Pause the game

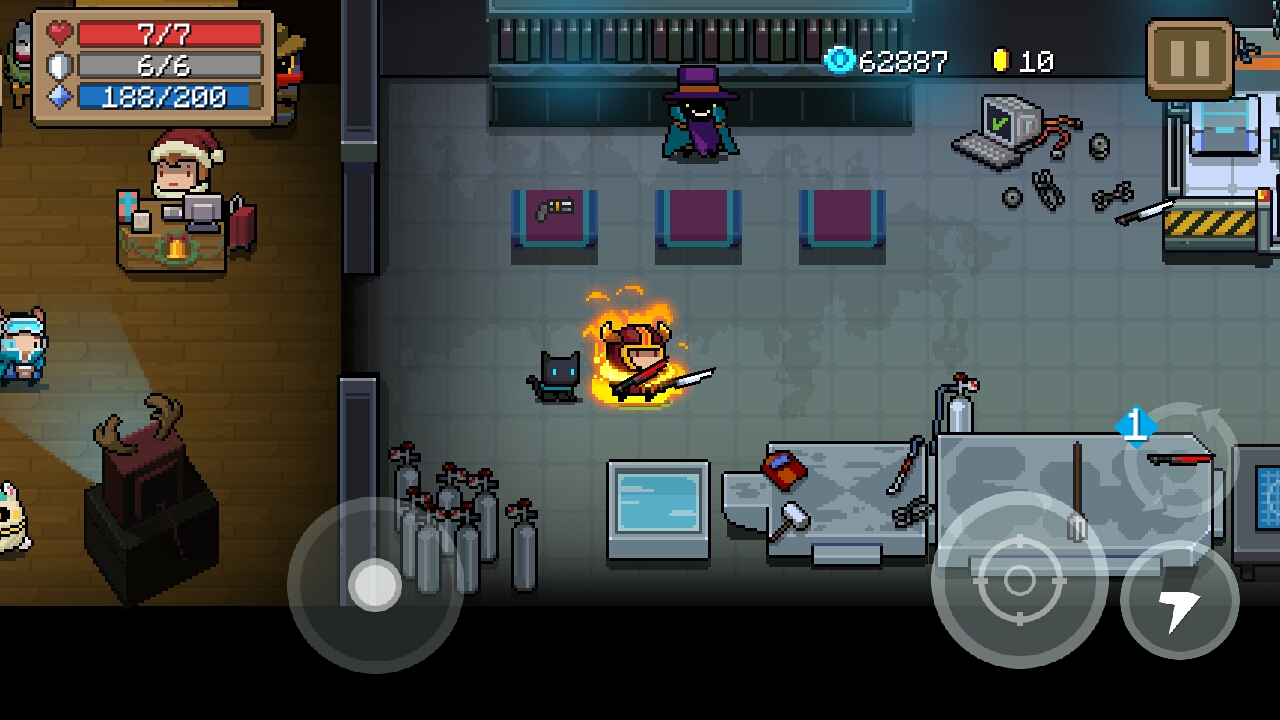coord(1189,59)
